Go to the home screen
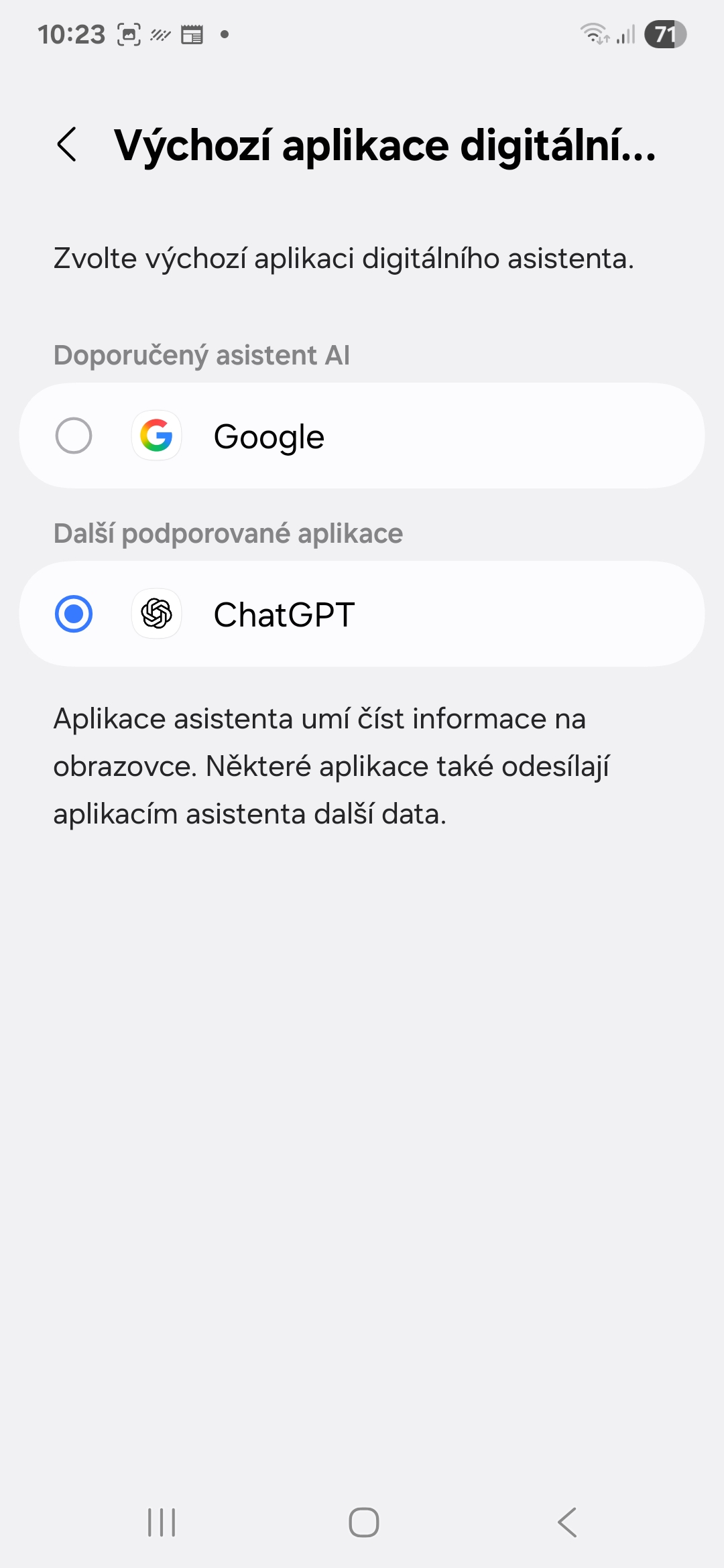Image resolution: width=724 pixels, height=1568 pixels. click(x=363, y=1522)
